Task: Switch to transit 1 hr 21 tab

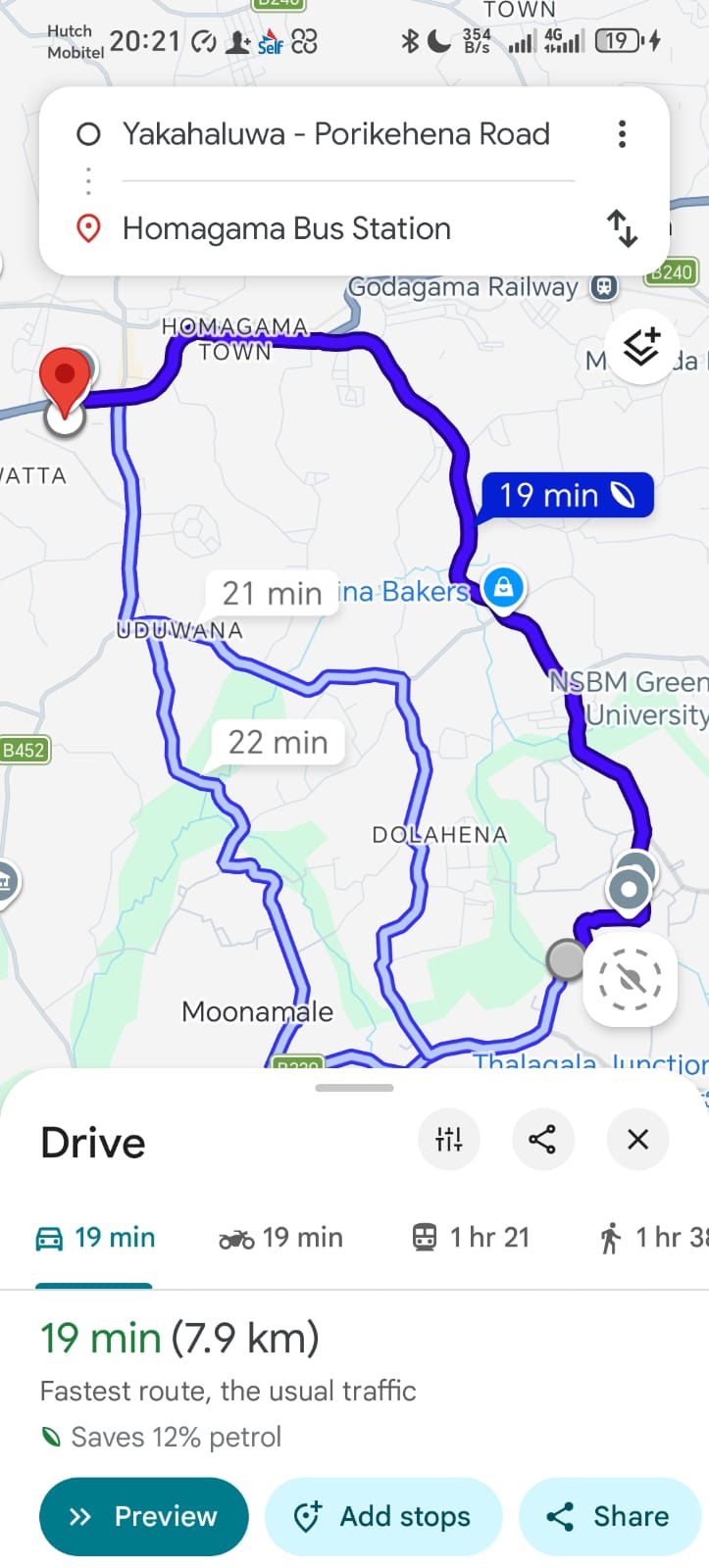Action: pyautogui.click(x=471, y=1238)
